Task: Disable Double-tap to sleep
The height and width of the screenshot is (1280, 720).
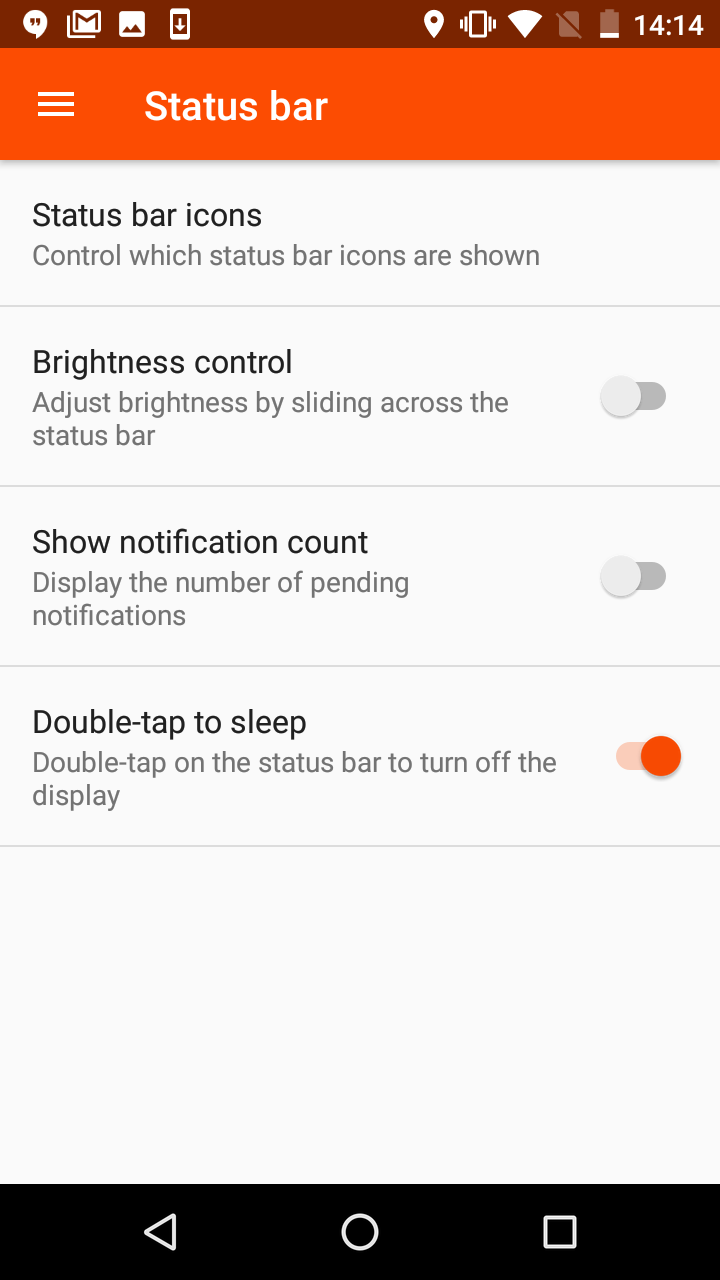Action: [648, 757]
